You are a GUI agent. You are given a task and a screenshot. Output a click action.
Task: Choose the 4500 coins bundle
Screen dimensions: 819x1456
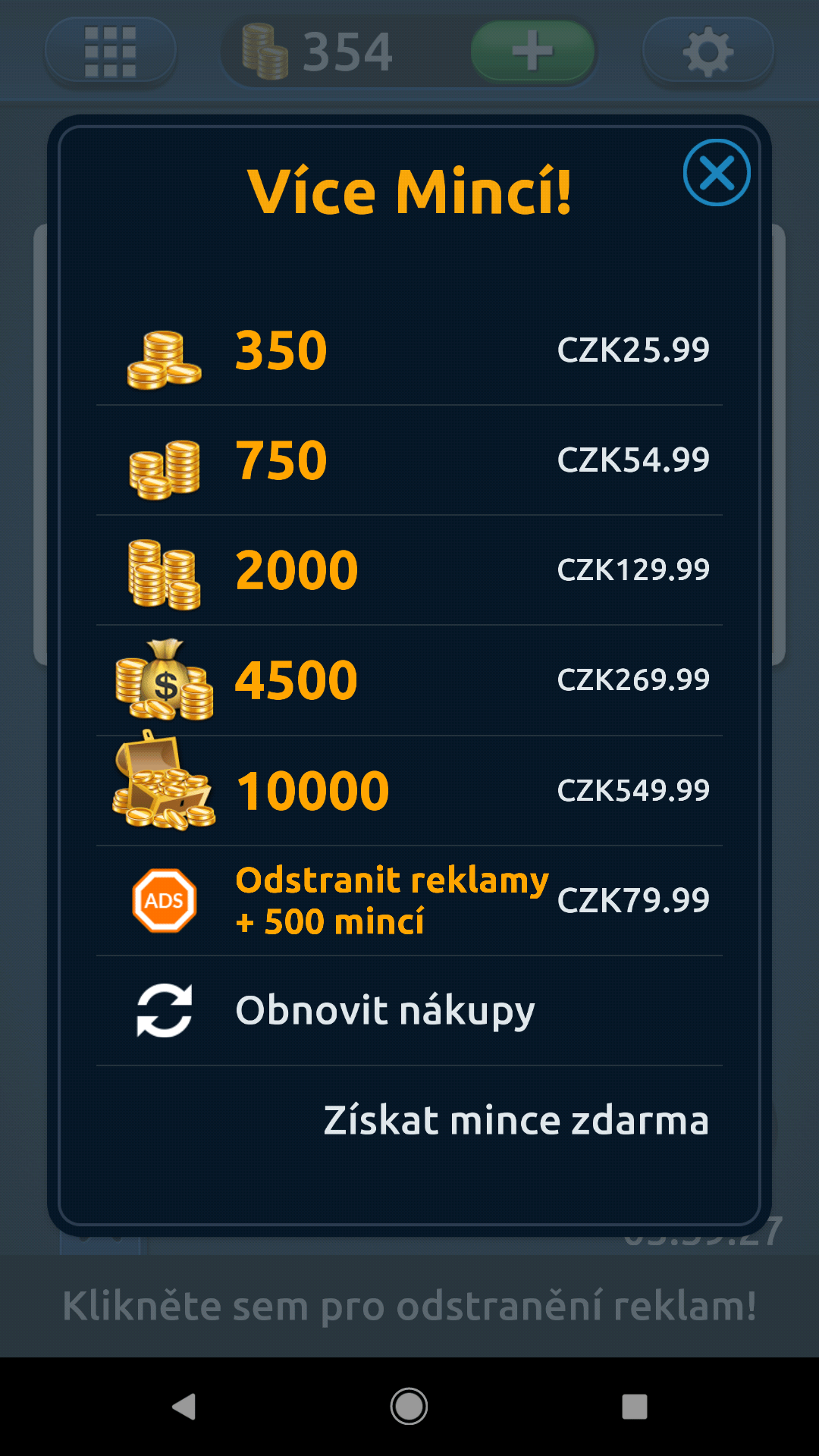click(409, 680)
